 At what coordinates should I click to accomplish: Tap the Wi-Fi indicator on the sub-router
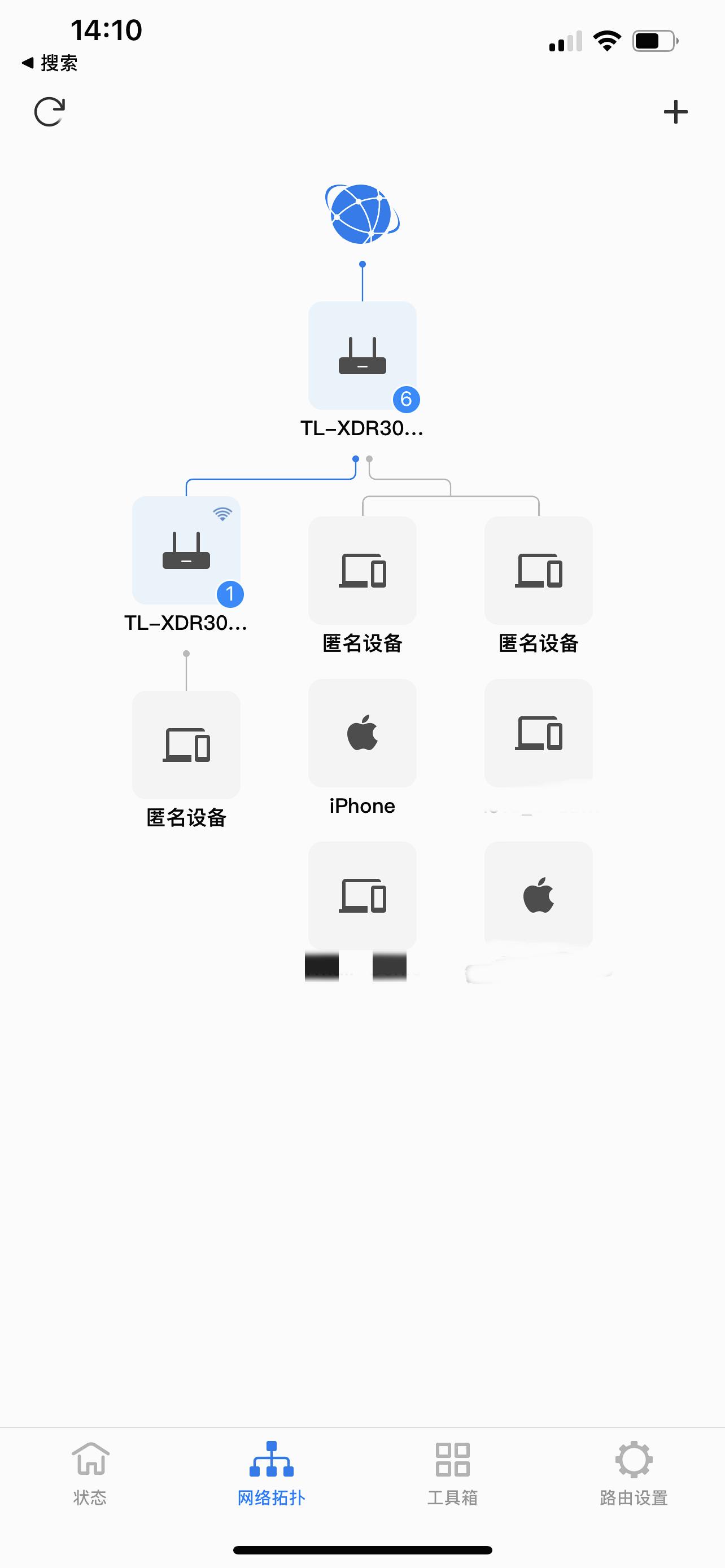point(223,513)
